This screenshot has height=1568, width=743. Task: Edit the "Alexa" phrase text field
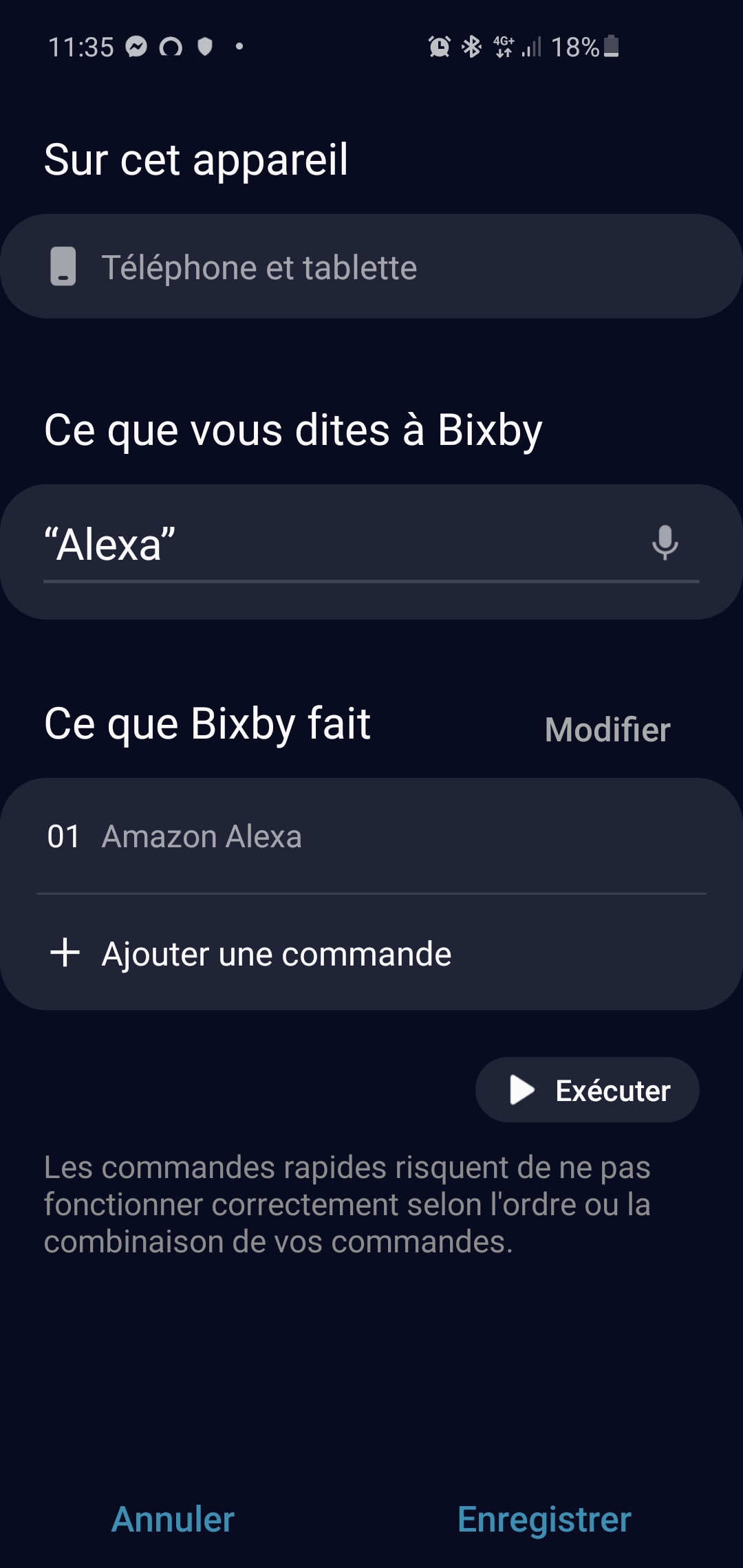pos(337,545)
